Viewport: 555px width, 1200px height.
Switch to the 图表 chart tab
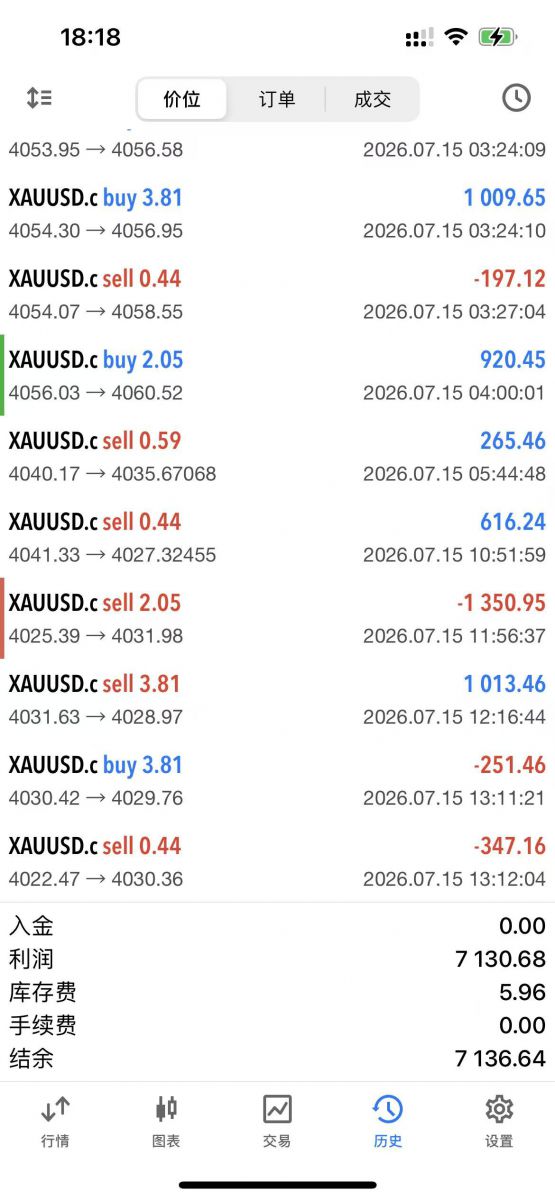point(166,1121)
